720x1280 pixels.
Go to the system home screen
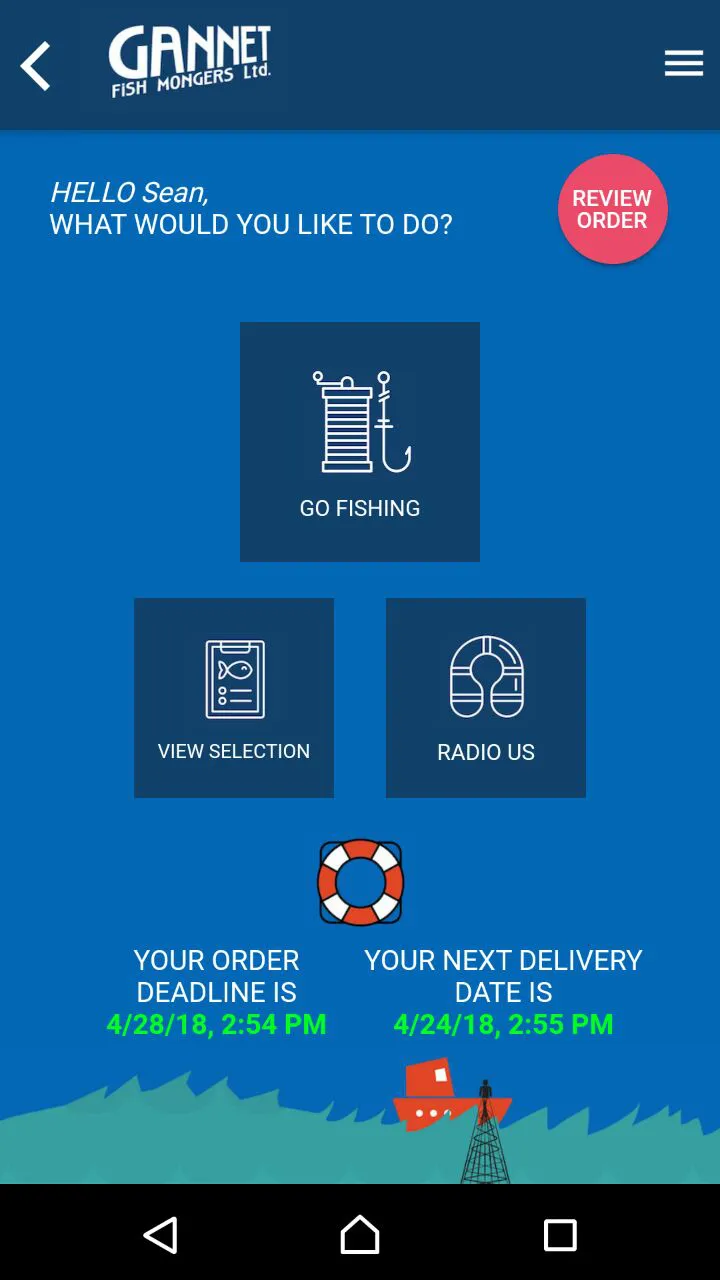360,1235
